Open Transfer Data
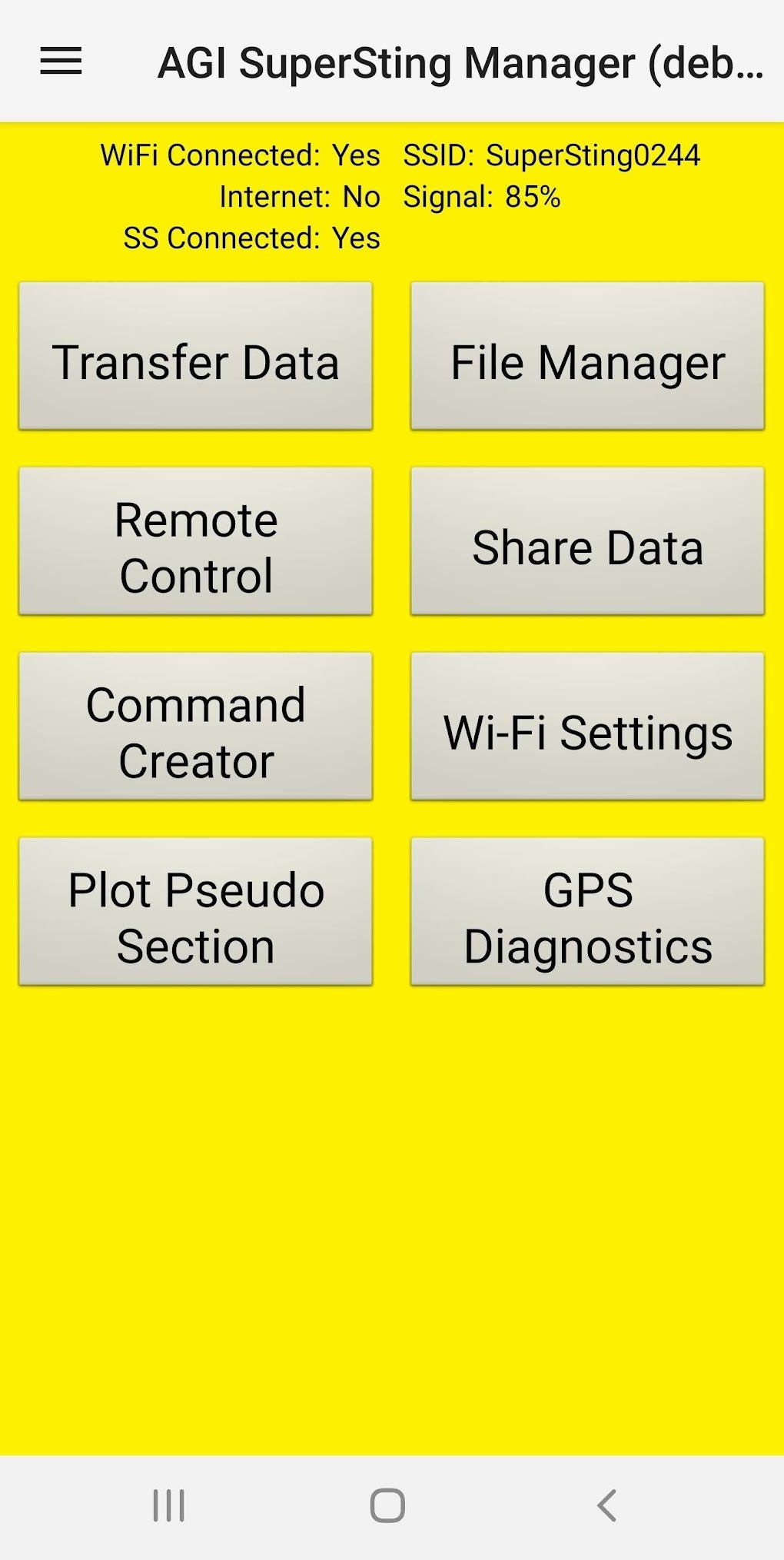 point(195,356)
